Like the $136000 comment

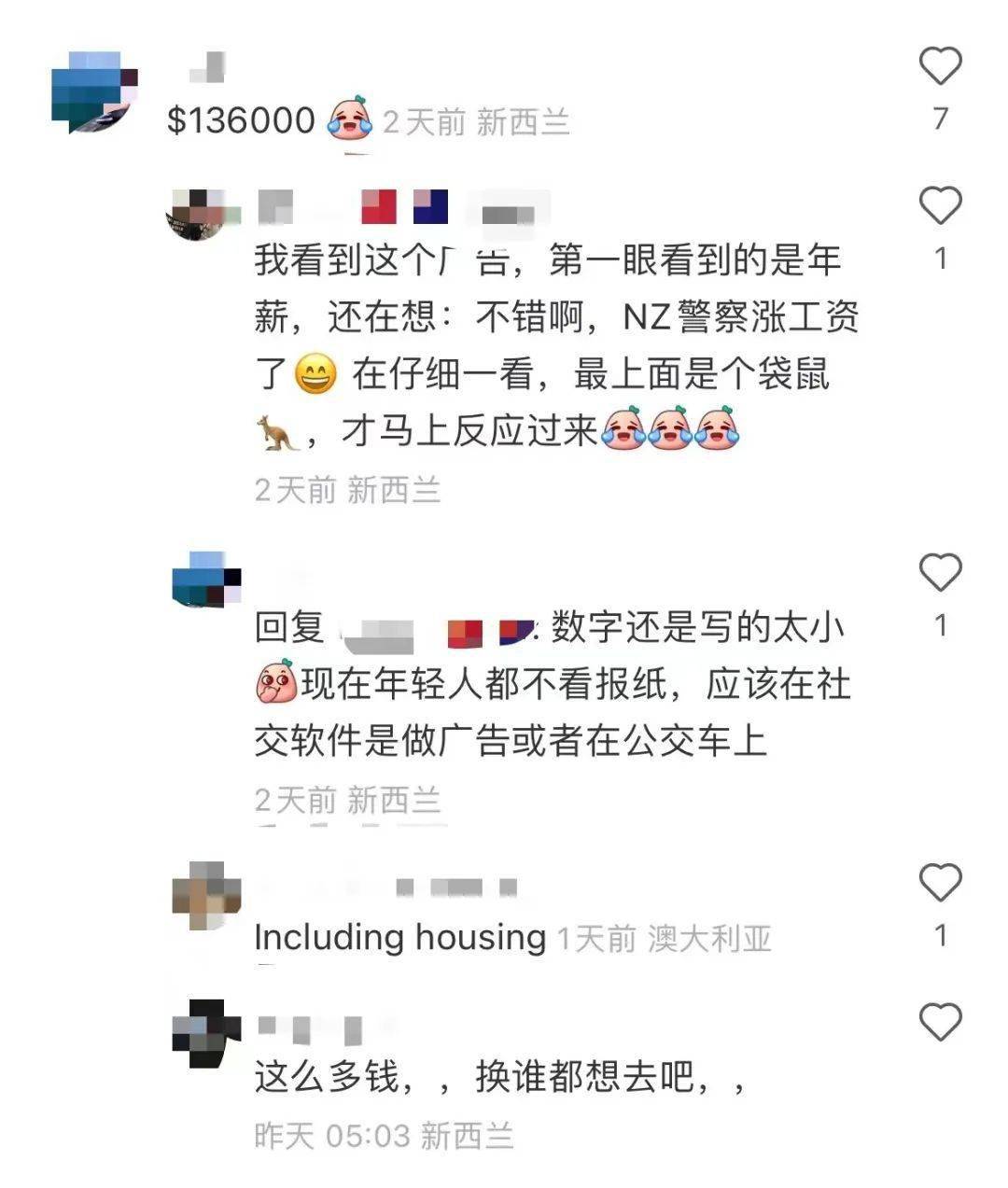(x=940, y=66)
